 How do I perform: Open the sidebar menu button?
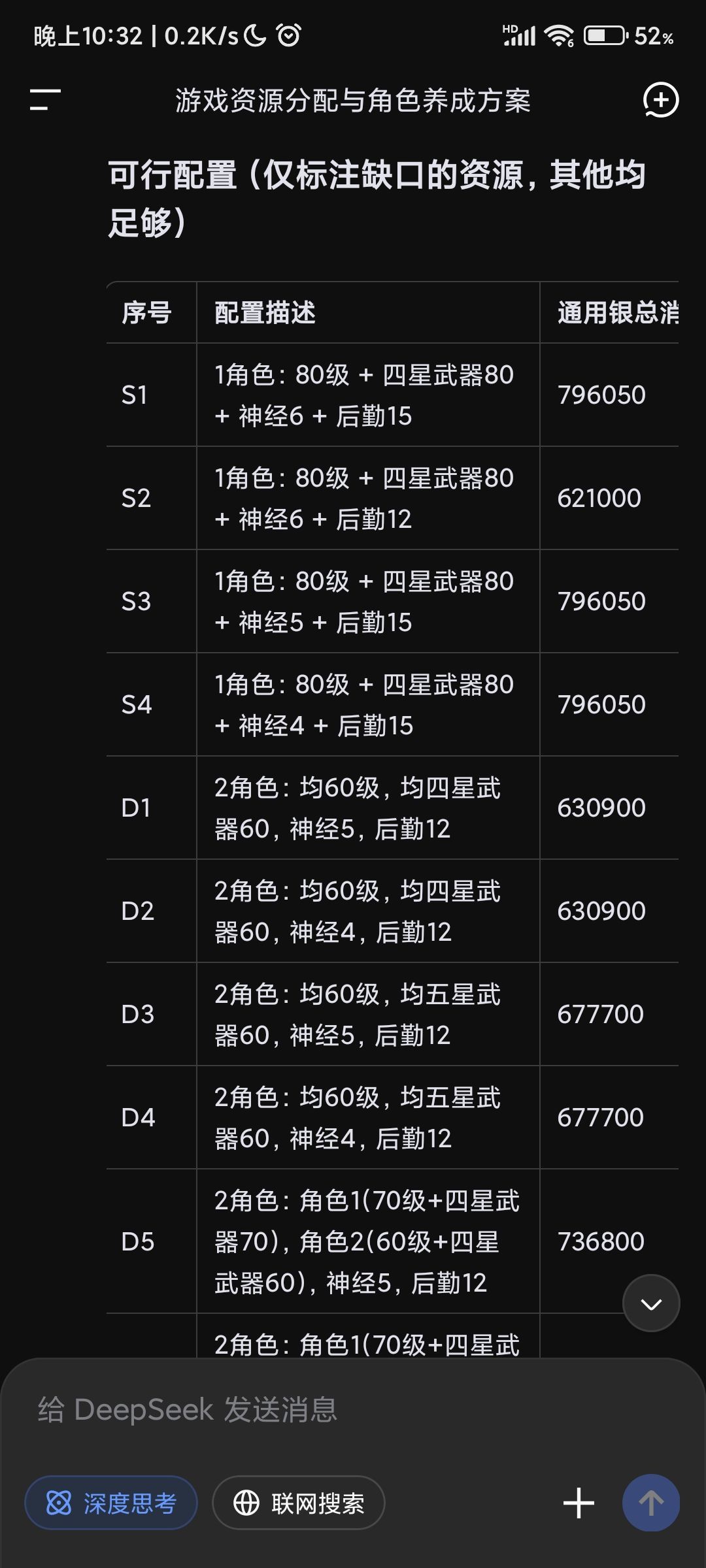(x=45, y=100)
